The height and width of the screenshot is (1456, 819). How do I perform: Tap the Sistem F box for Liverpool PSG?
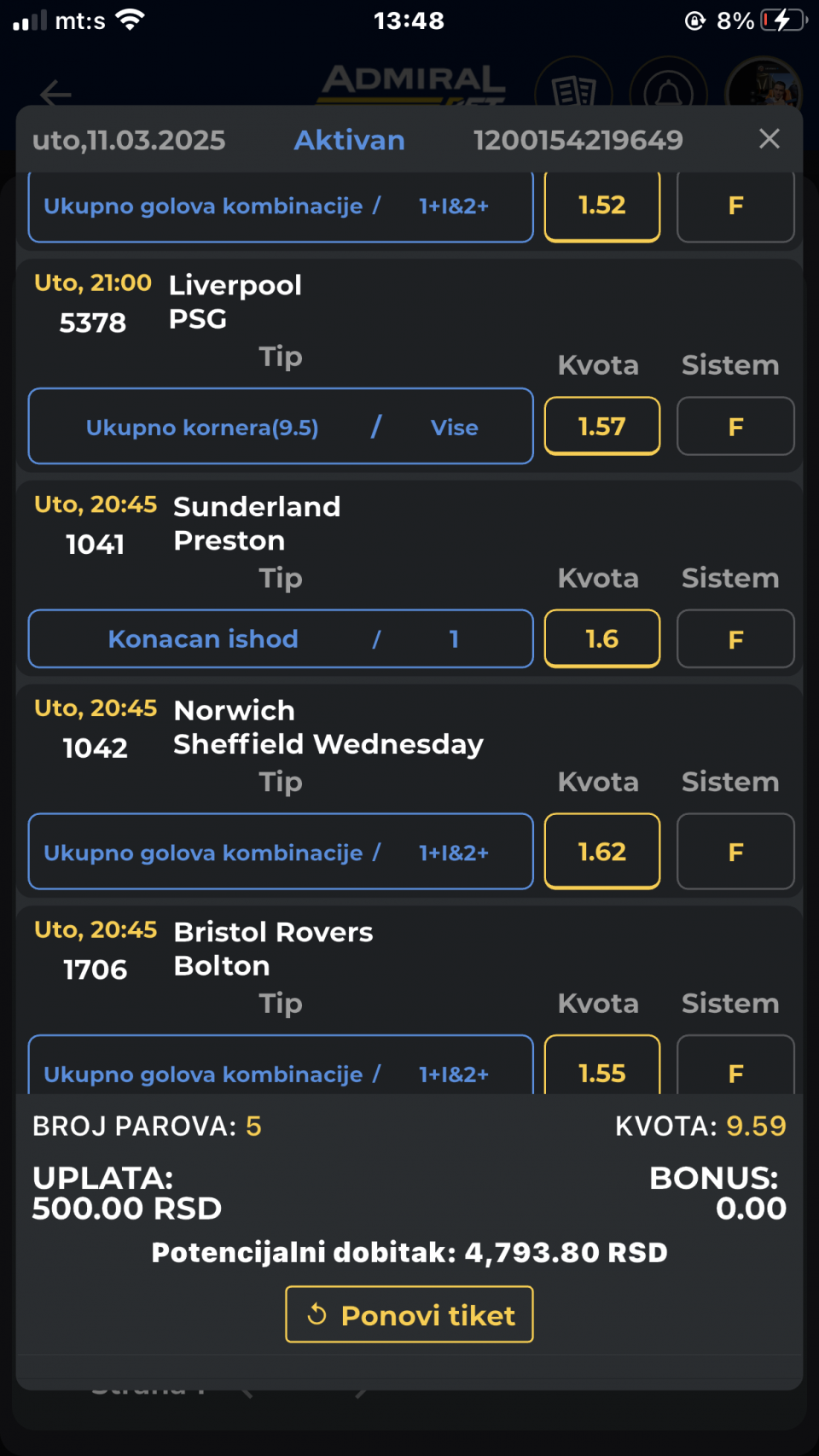[x=735, y=426]
